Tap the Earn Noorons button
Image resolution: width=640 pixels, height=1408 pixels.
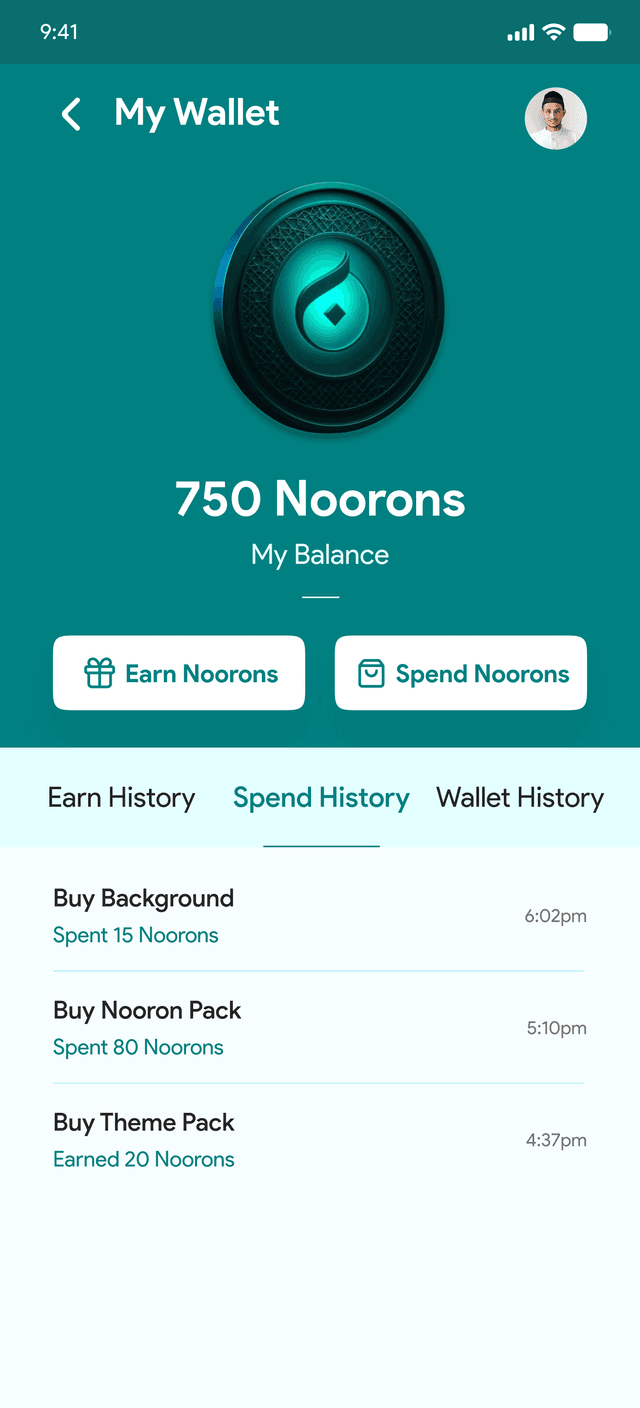point(179,674)
